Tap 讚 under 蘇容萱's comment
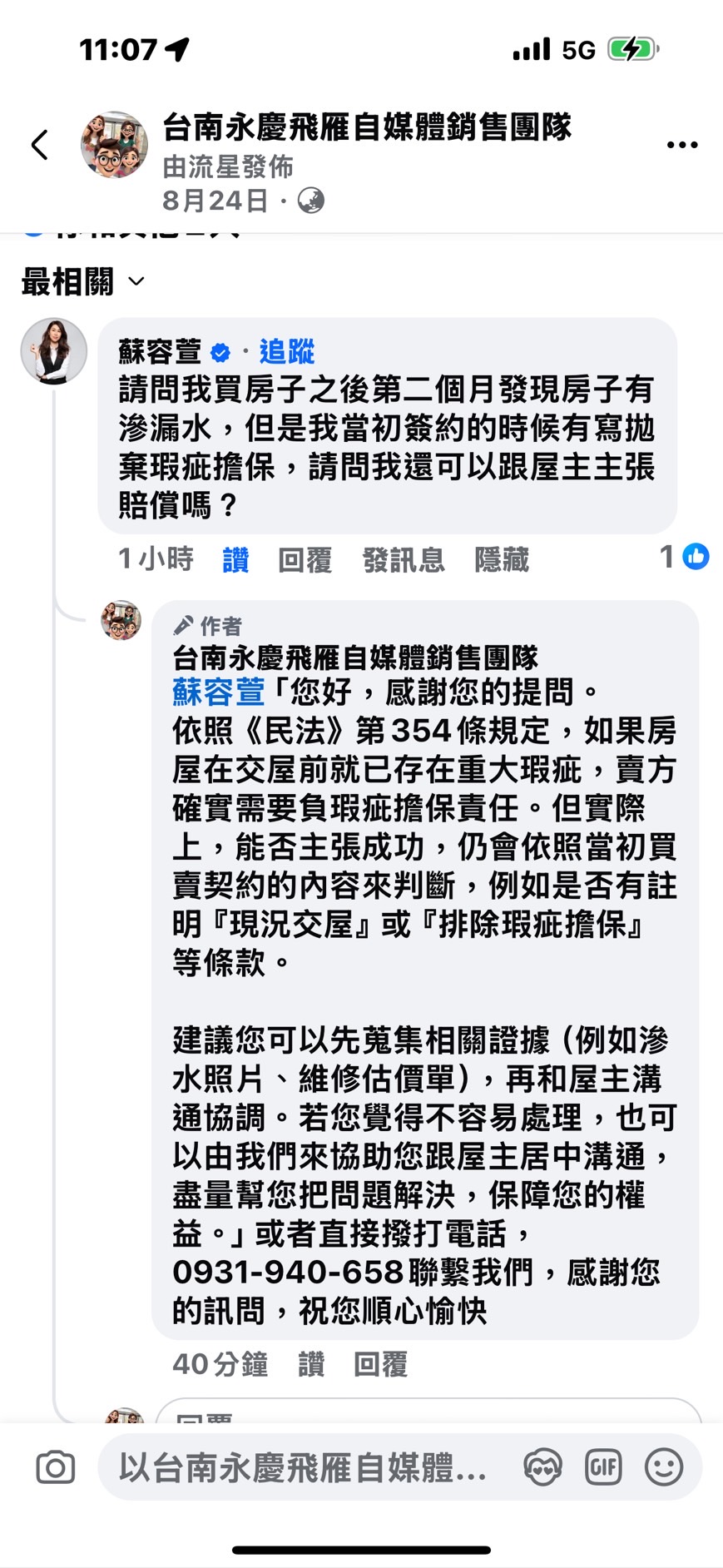The image size is (723, 1568). (235, 560)
